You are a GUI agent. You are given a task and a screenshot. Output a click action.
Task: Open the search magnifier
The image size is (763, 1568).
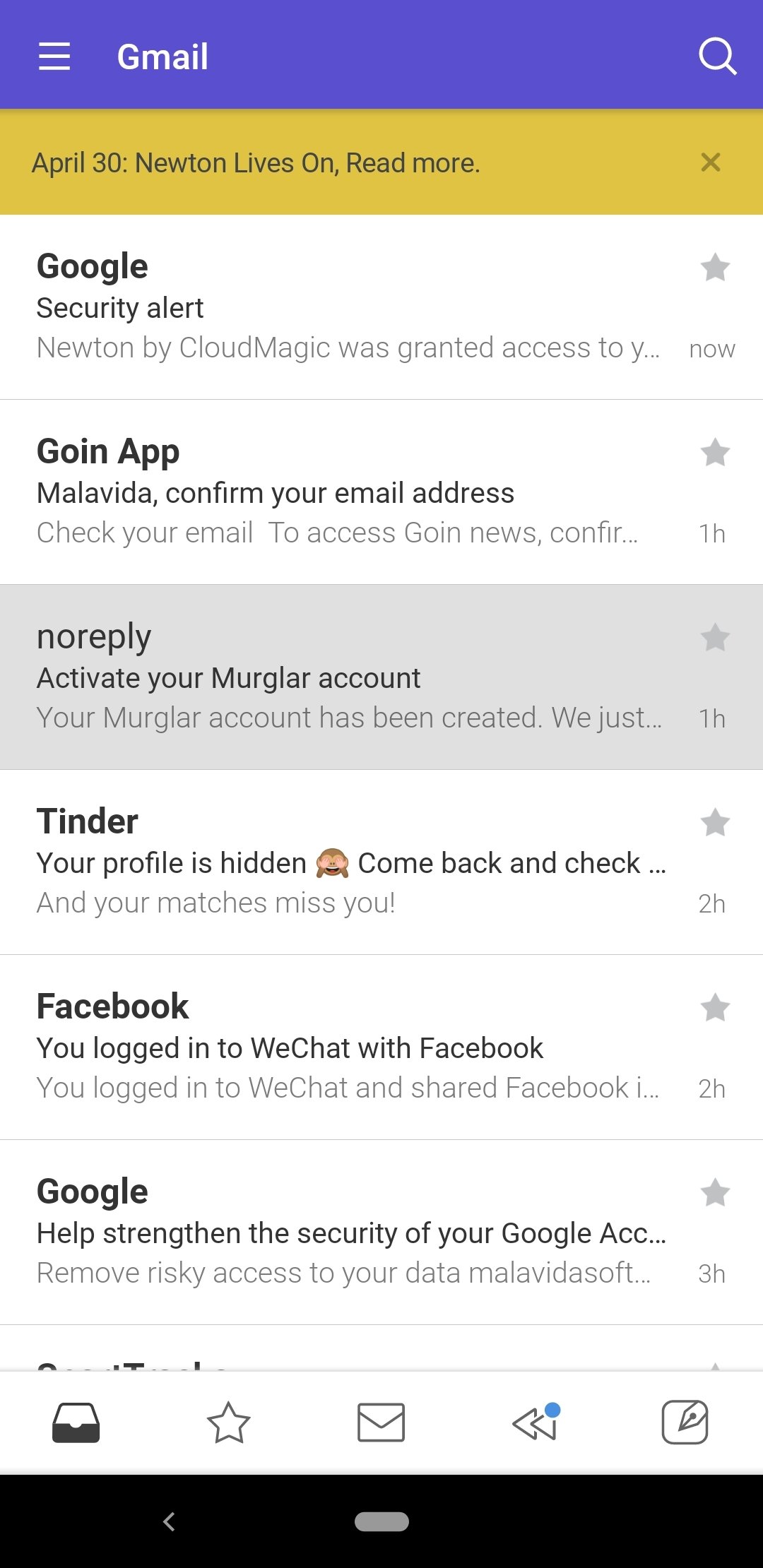point(717,57)
